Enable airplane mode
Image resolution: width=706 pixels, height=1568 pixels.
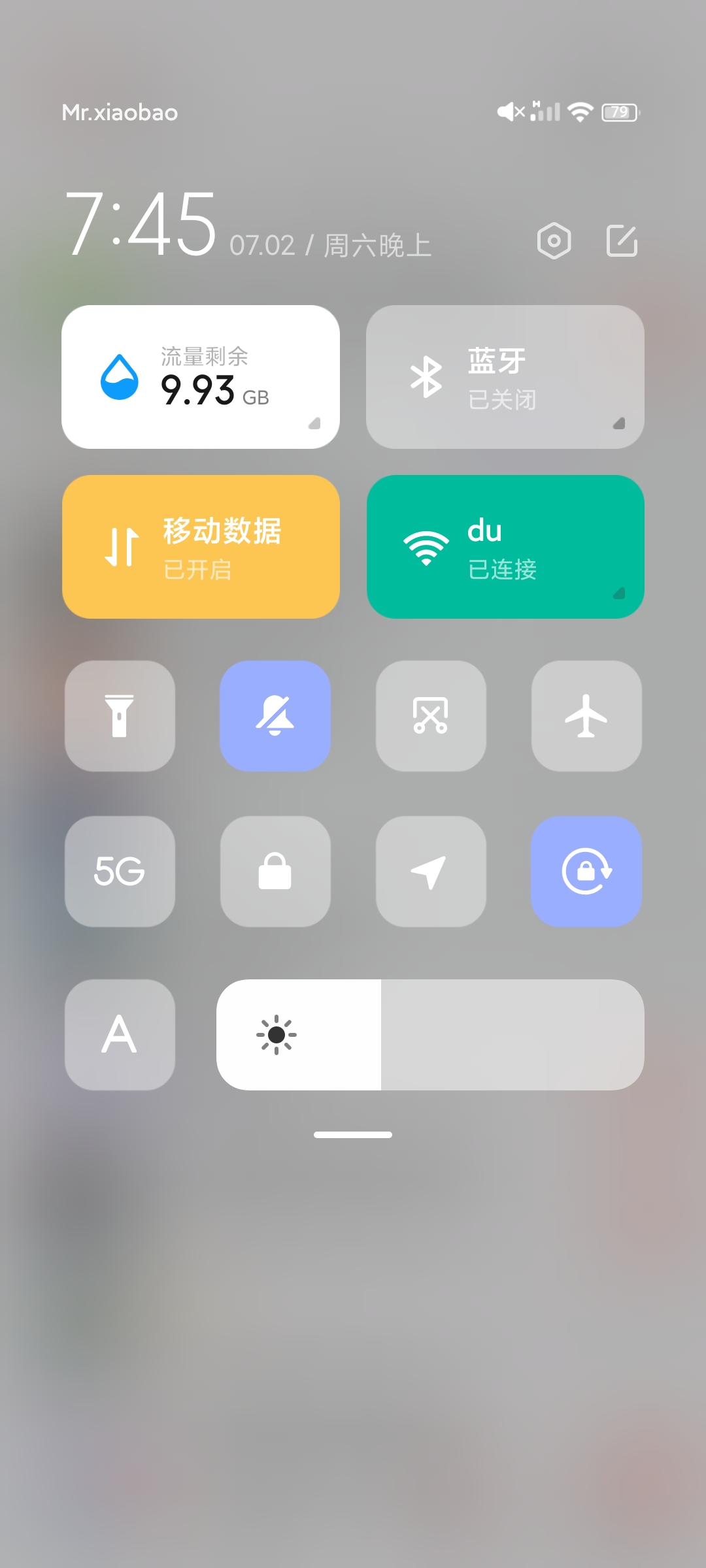[x=586, y=716]
